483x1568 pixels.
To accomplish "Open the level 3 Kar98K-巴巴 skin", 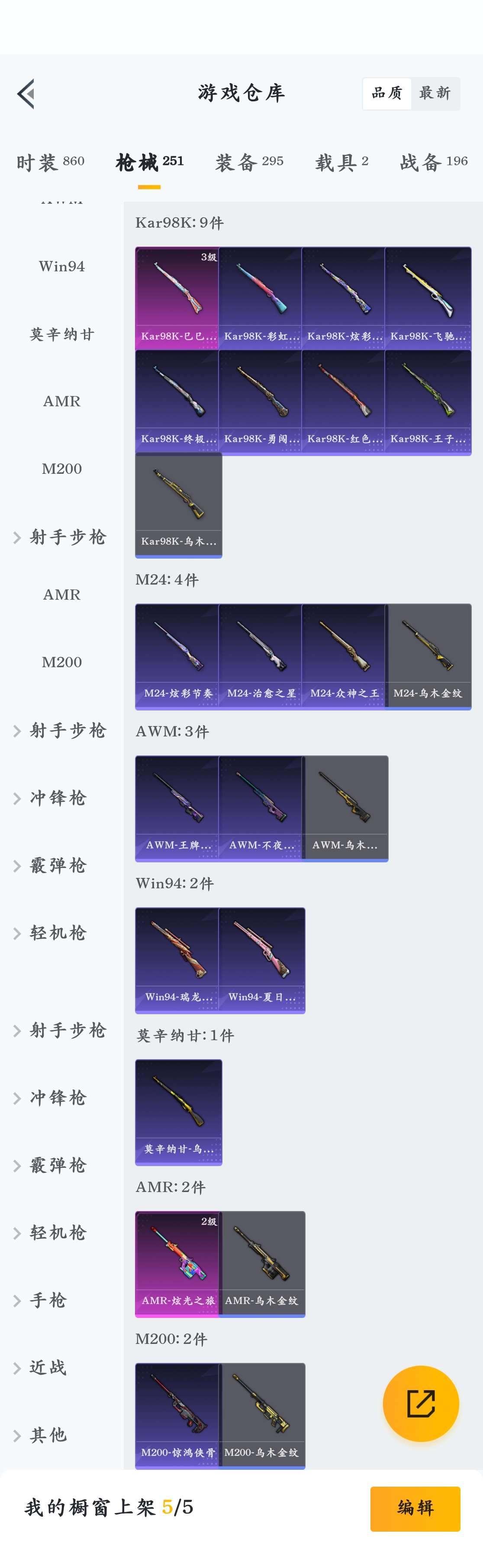I will [x=177, y=298].
